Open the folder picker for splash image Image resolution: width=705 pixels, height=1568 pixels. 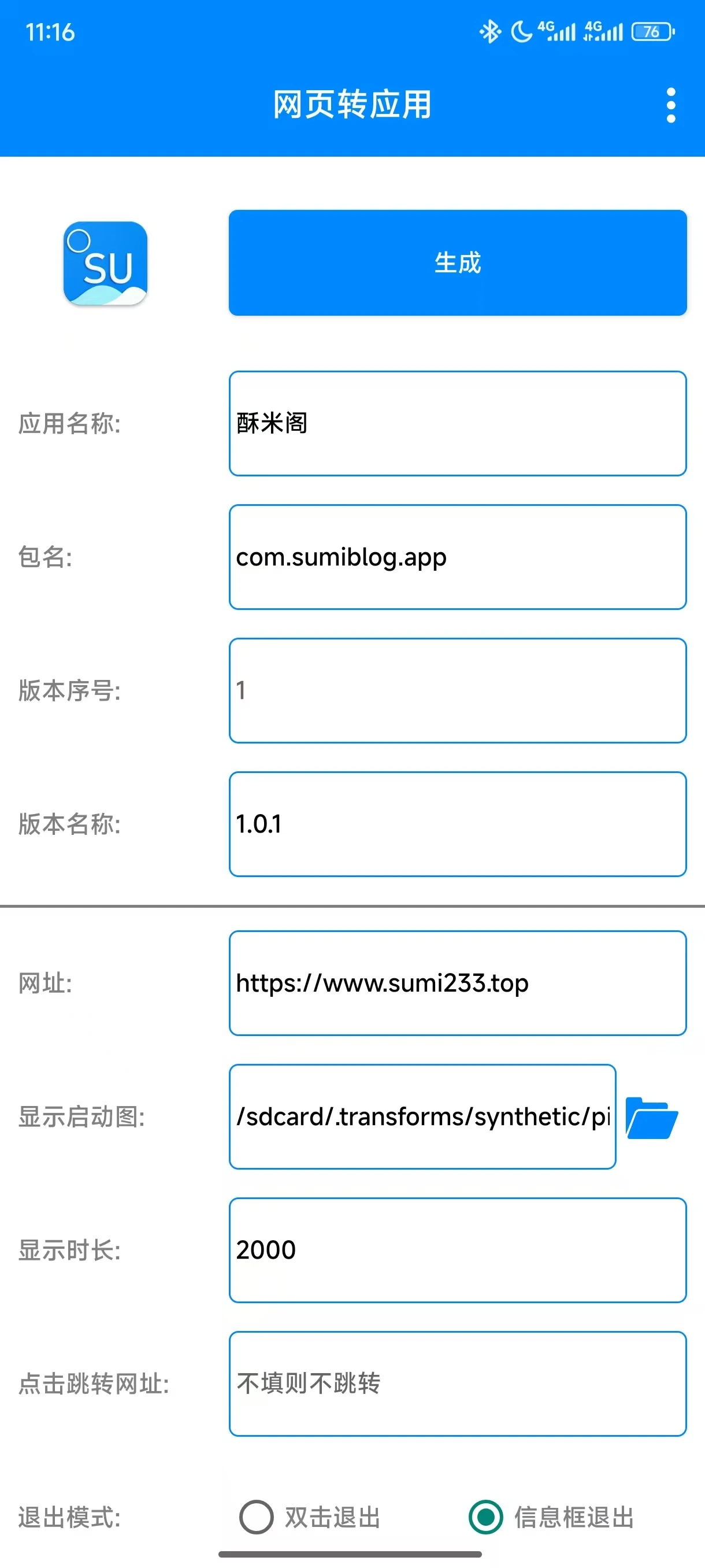pos(651,1118)
